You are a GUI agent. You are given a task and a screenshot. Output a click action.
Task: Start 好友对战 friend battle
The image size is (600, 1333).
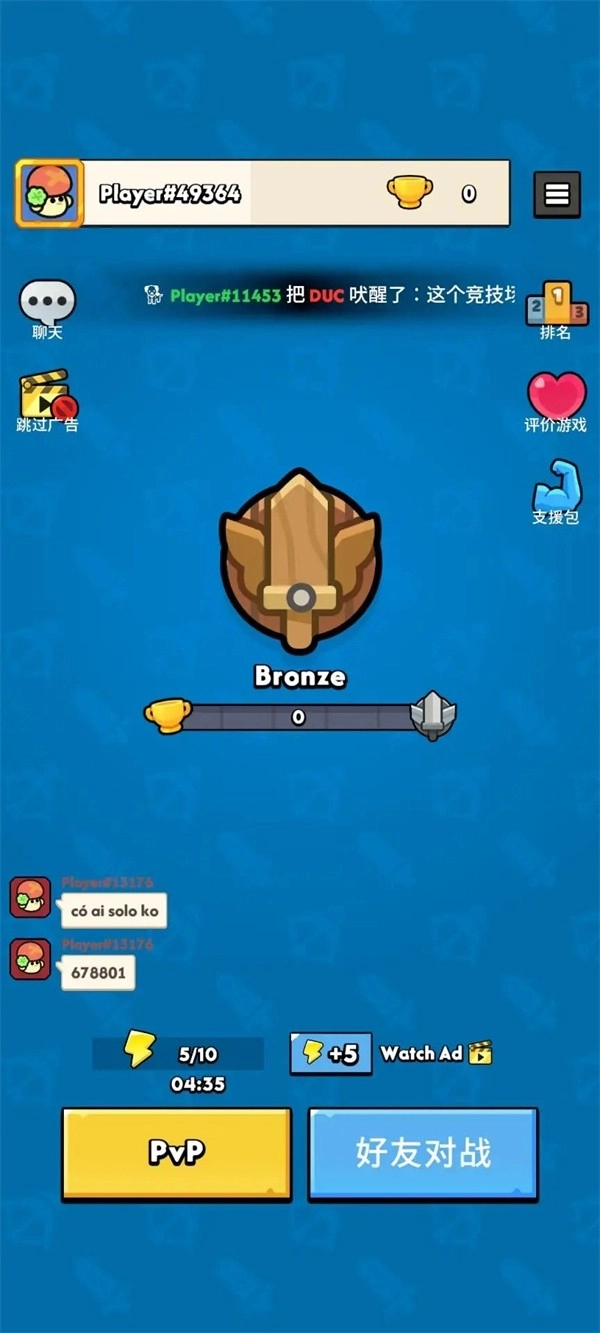(x=423, y=1153)
